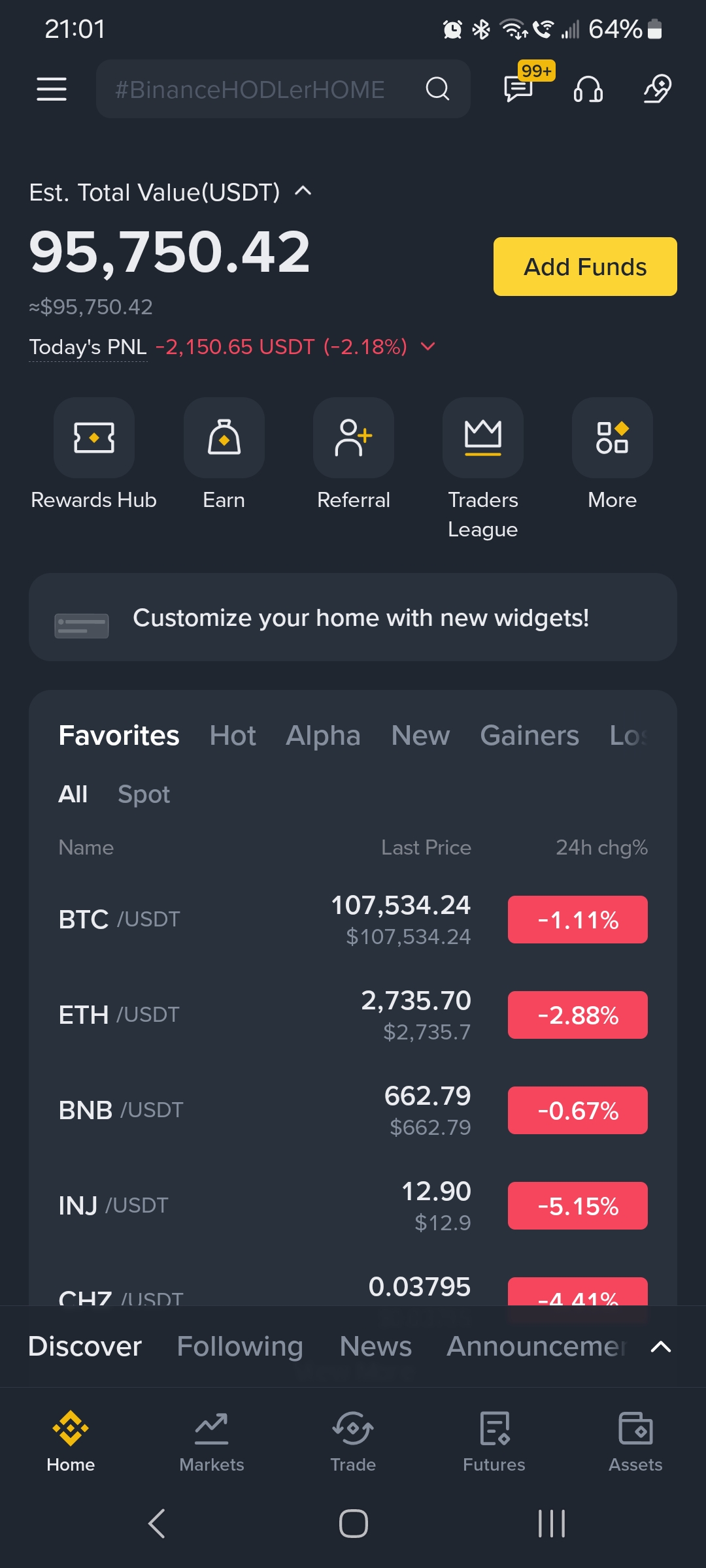Viewport: 706px width, 1568px height.
Task: Tap the Add Funds button
Action: coord(585,267)
